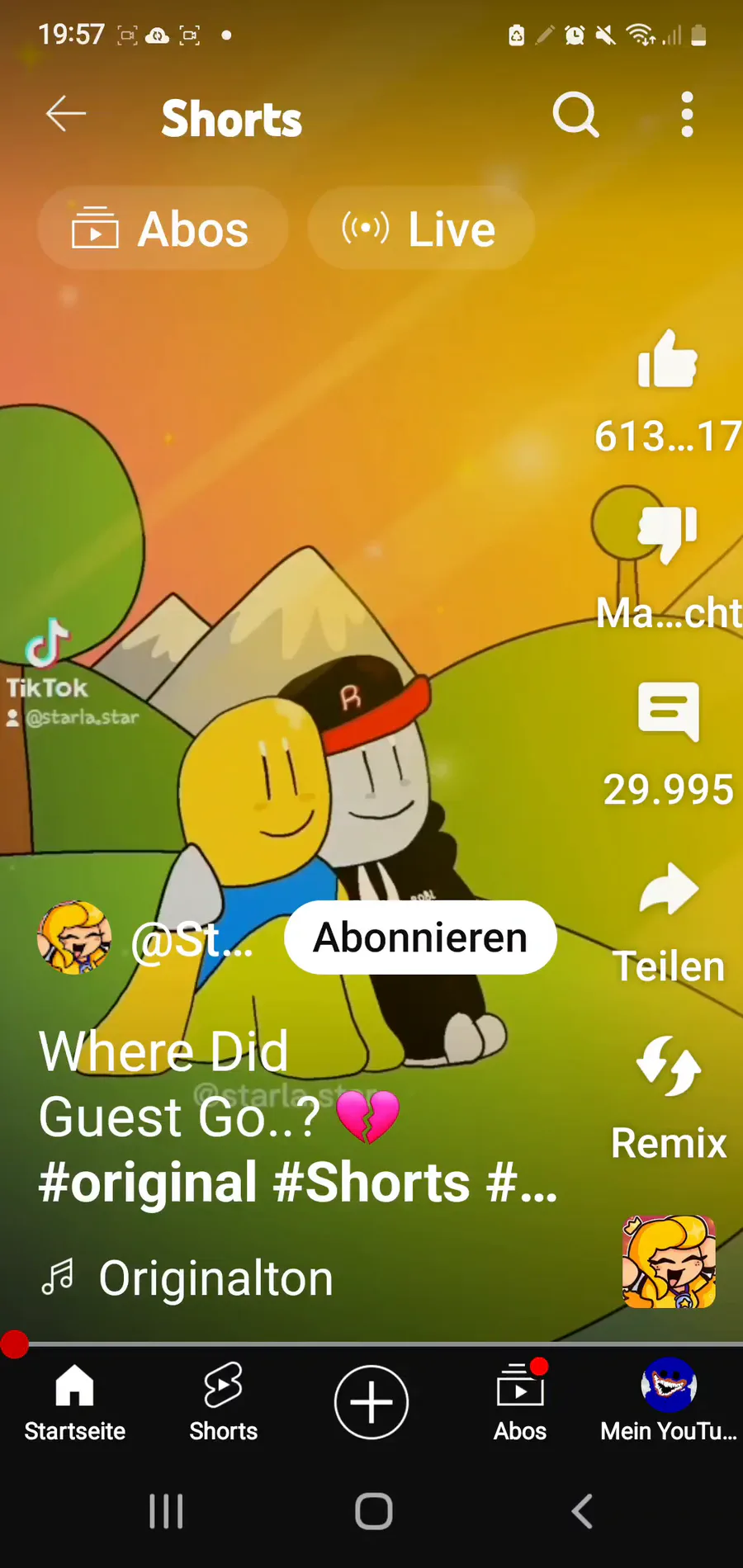This screenshot has width=743, height=1568.
Task: Remix this Short
Action: 668,1067
